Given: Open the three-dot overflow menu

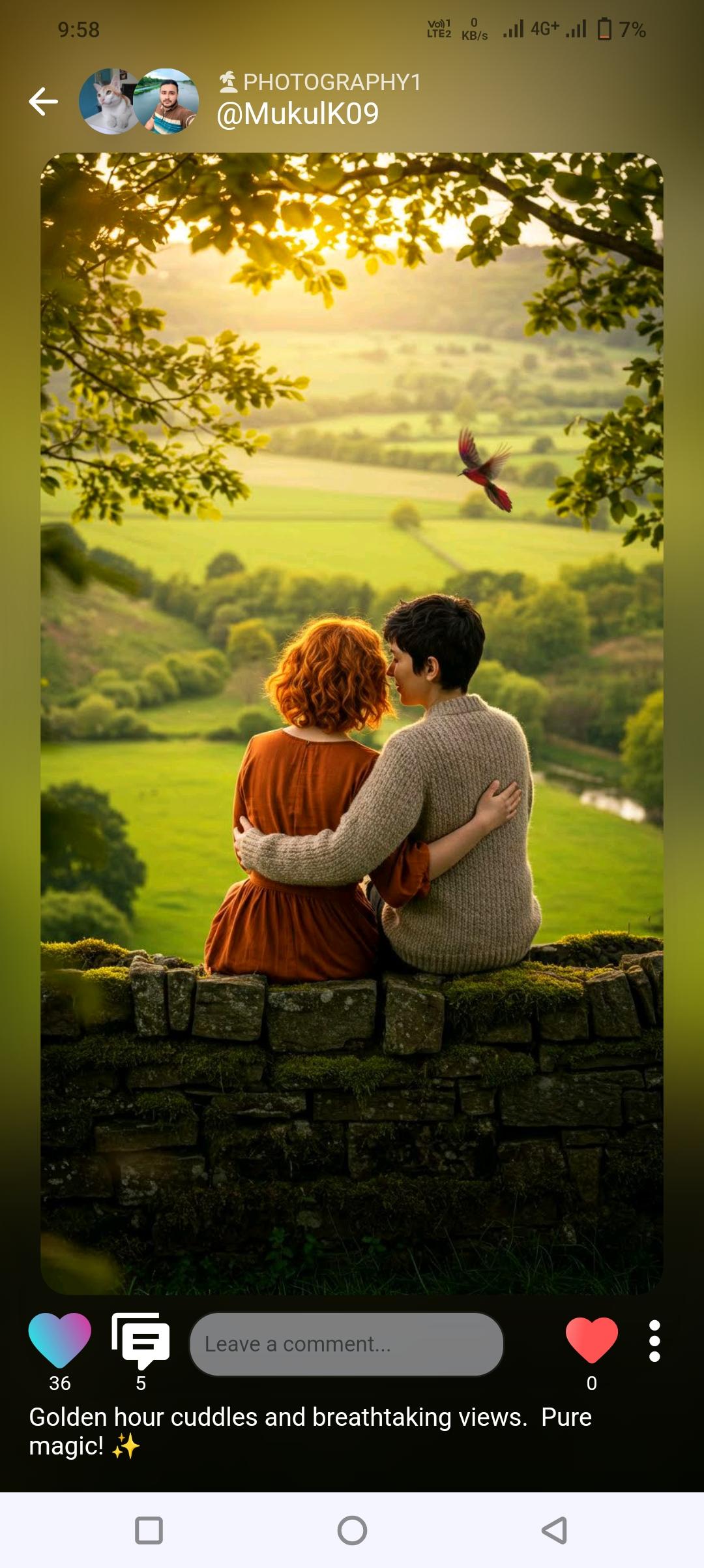Looking at the screenshot, I should pyautogui.click(x=654, y=1341).
